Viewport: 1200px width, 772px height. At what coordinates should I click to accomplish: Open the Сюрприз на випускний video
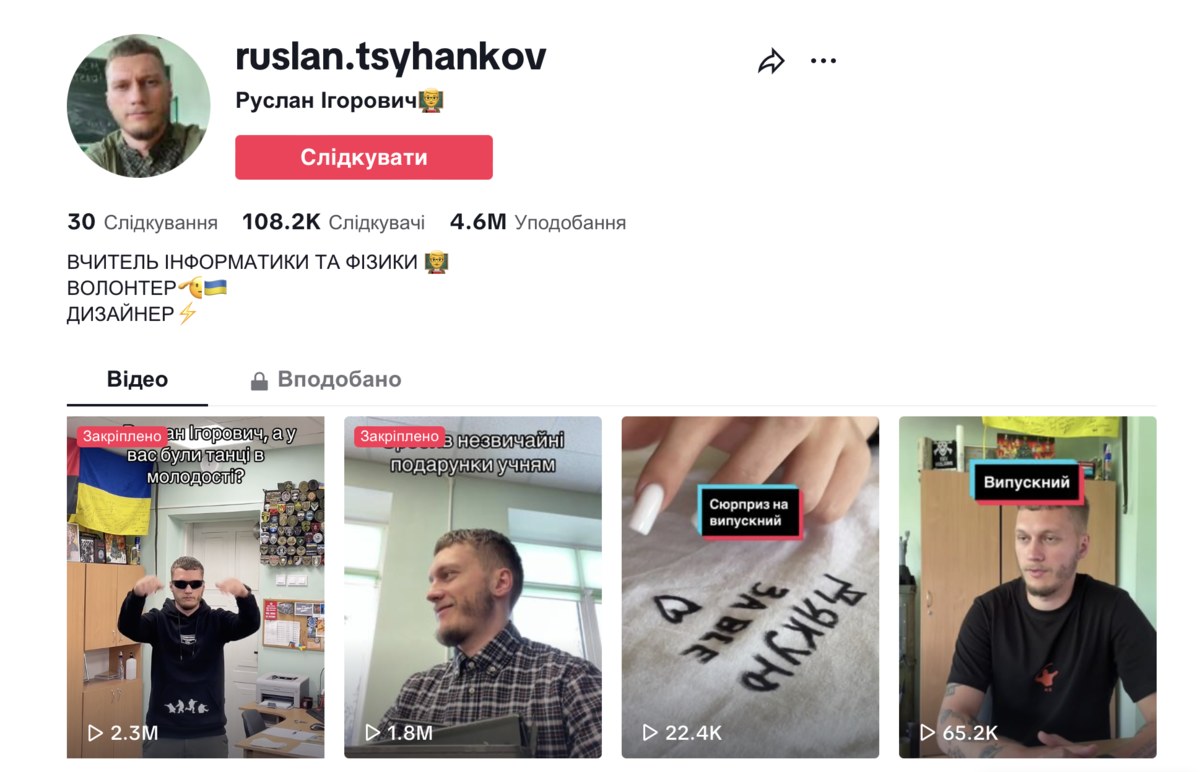point(750,587)
